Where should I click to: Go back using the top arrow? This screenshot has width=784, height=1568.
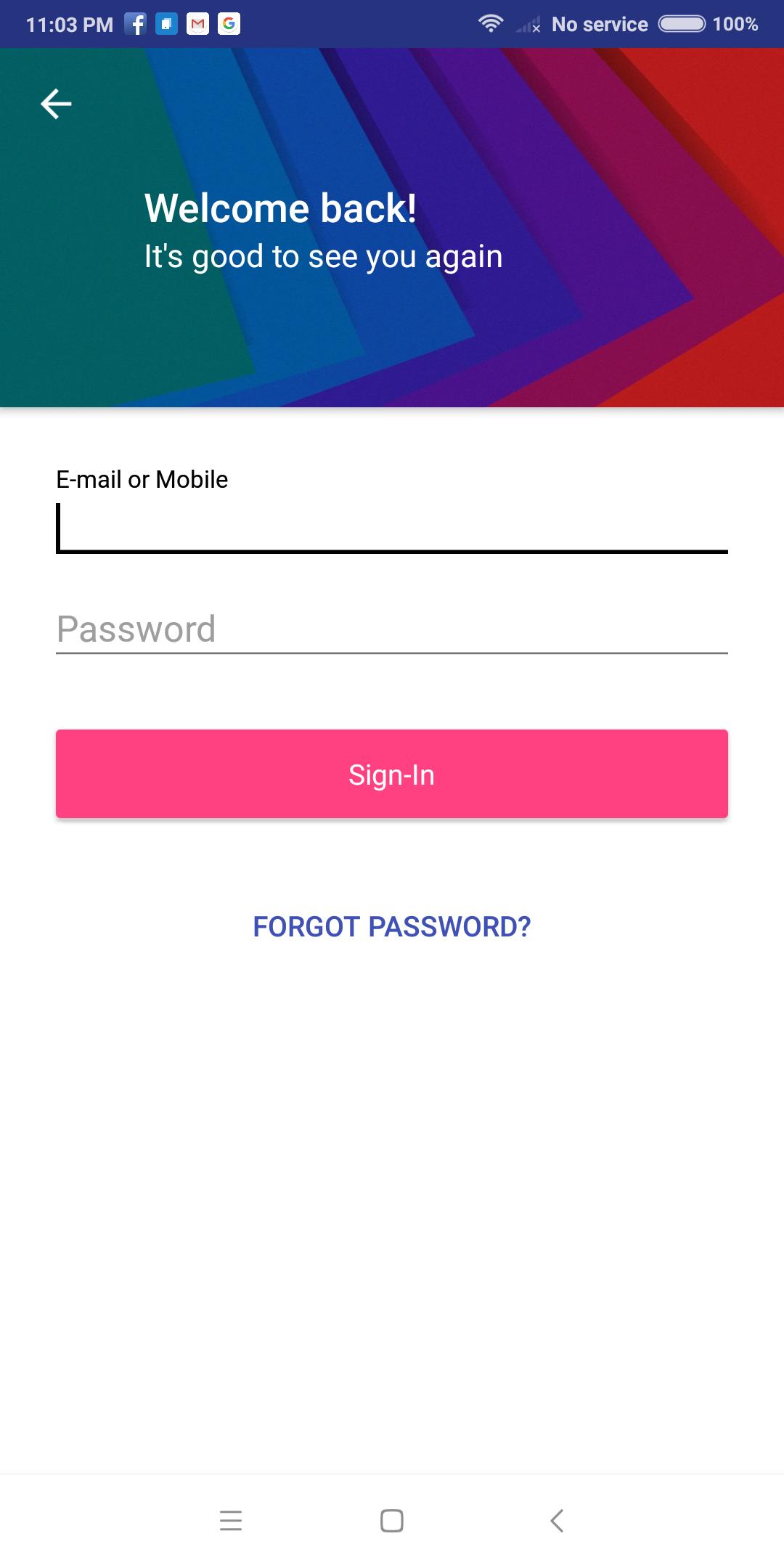56,105
